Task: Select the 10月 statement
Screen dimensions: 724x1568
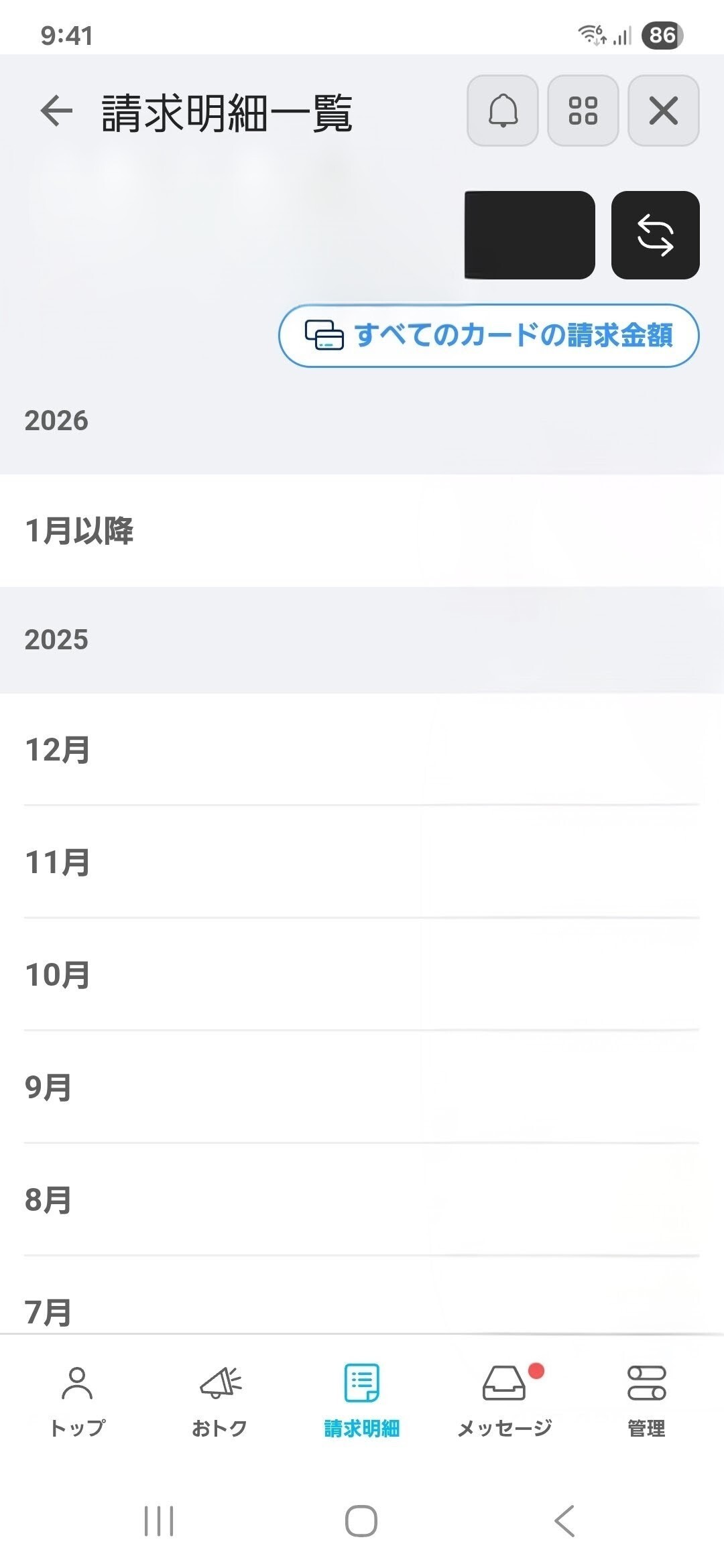Action: pos(362,974)
